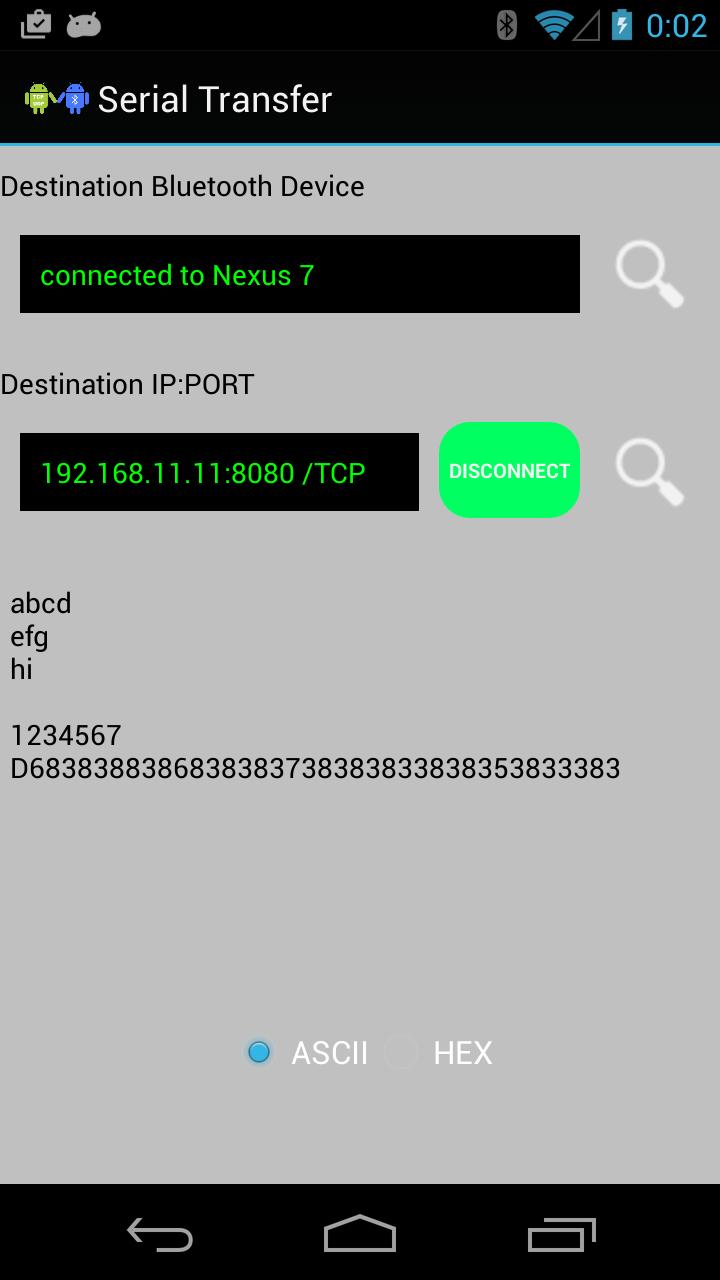This screenshot has height=1280, width=720.
Task: Search for a Bluetooth device
Action: (x=649, y=274)
